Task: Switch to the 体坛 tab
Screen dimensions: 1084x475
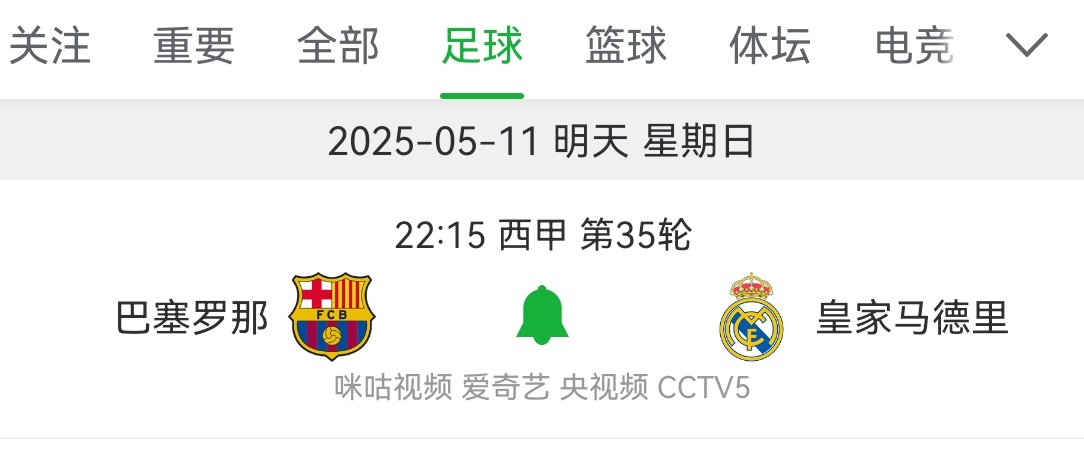Action: tap(770, 46)
